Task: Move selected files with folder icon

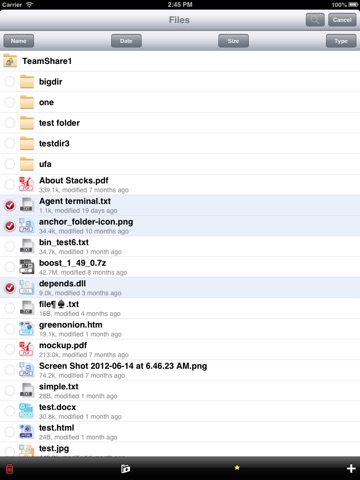Action: pyautogui.click(x=125, y=469)
